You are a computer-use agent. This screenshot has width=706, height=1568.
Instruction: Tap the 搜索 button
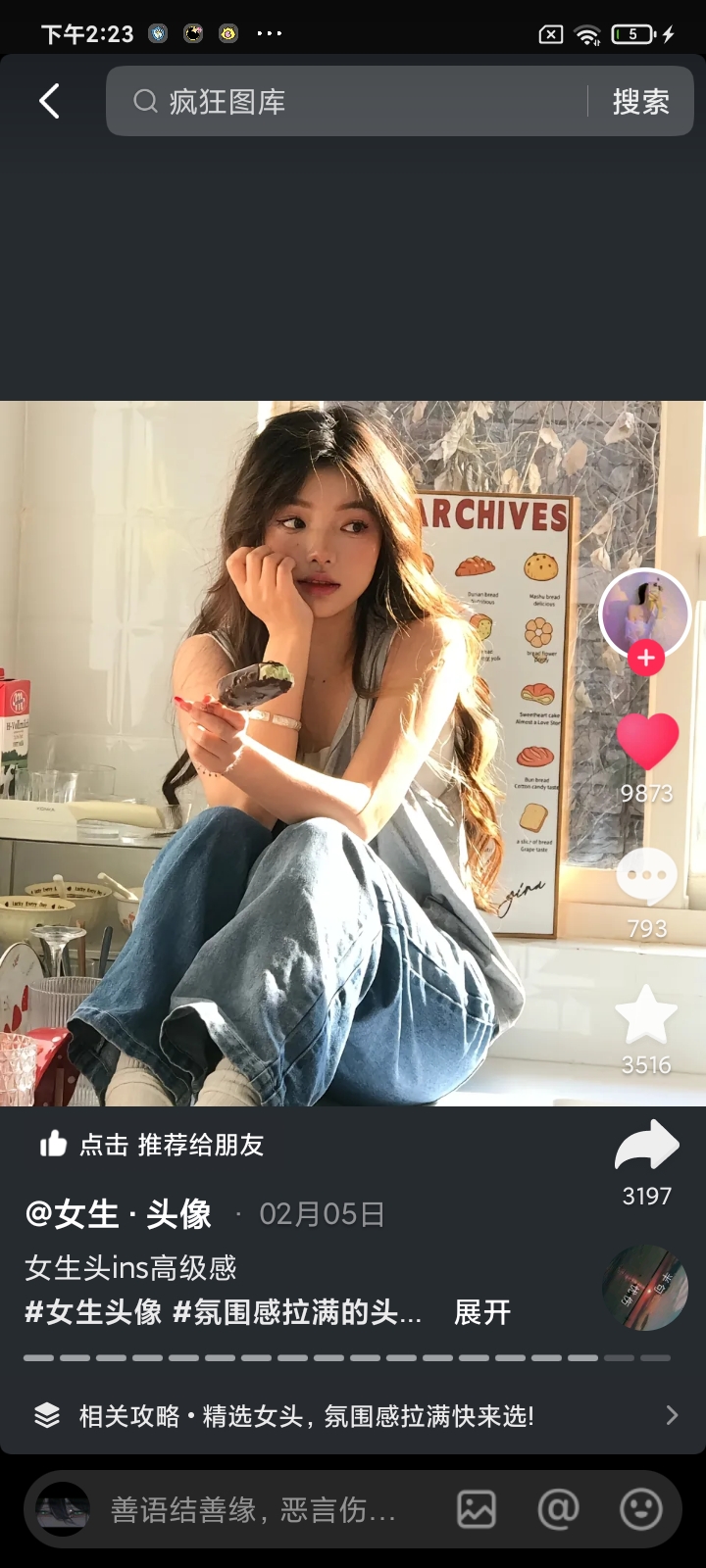point(640,101)
